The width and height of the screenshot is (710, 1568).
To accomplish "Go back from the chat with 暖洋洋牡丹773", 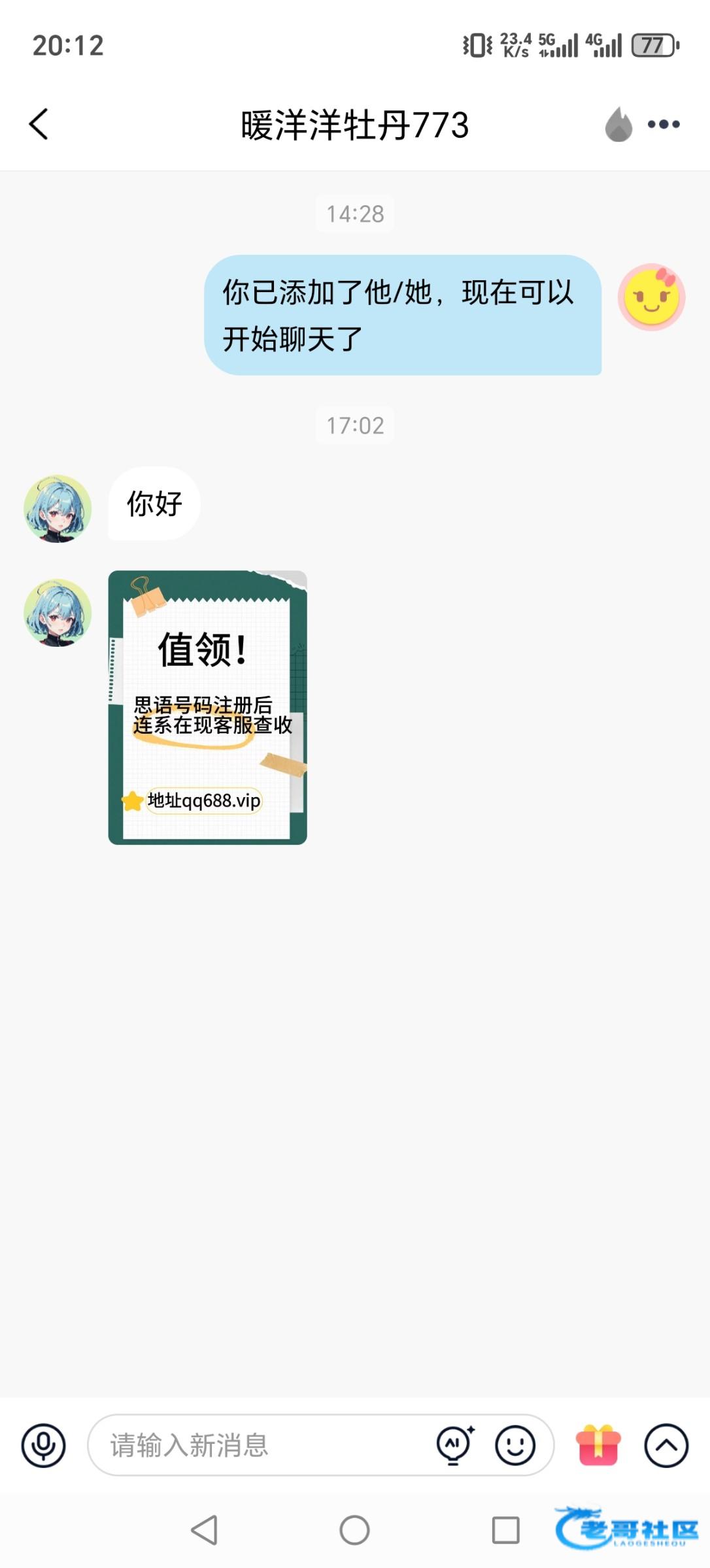I will pyautogui.click(x=39, y=124).
